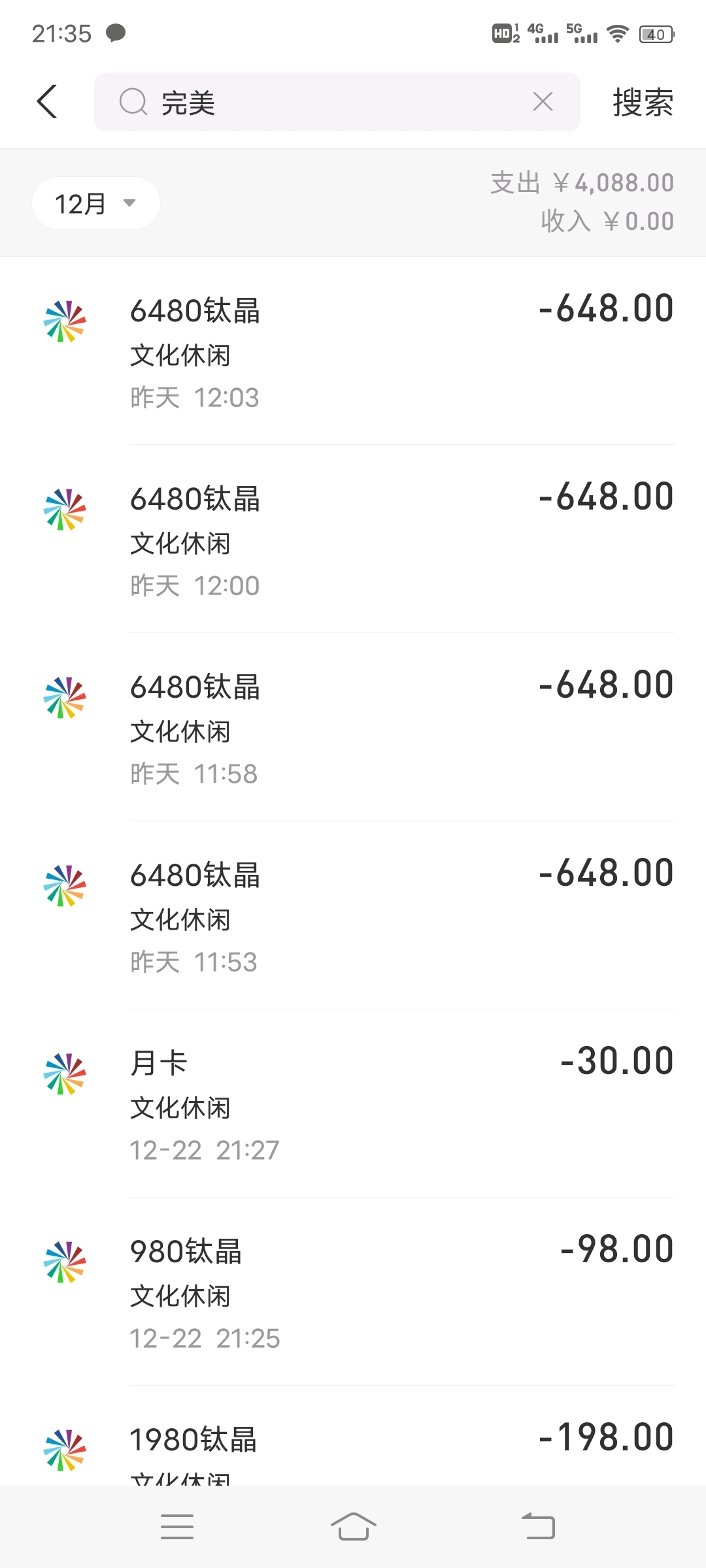Open the 980钛晶 -98.00 transaction
The height and width of the screenshot is (1568, 706).
(353, 1292)
